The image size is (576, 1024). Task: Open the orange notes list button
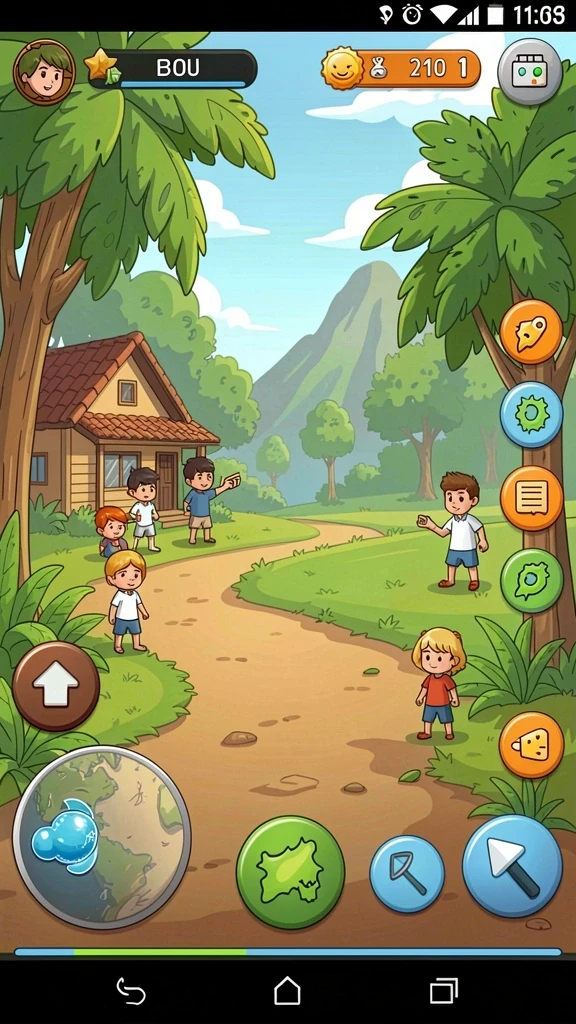(x=531, y=498)
